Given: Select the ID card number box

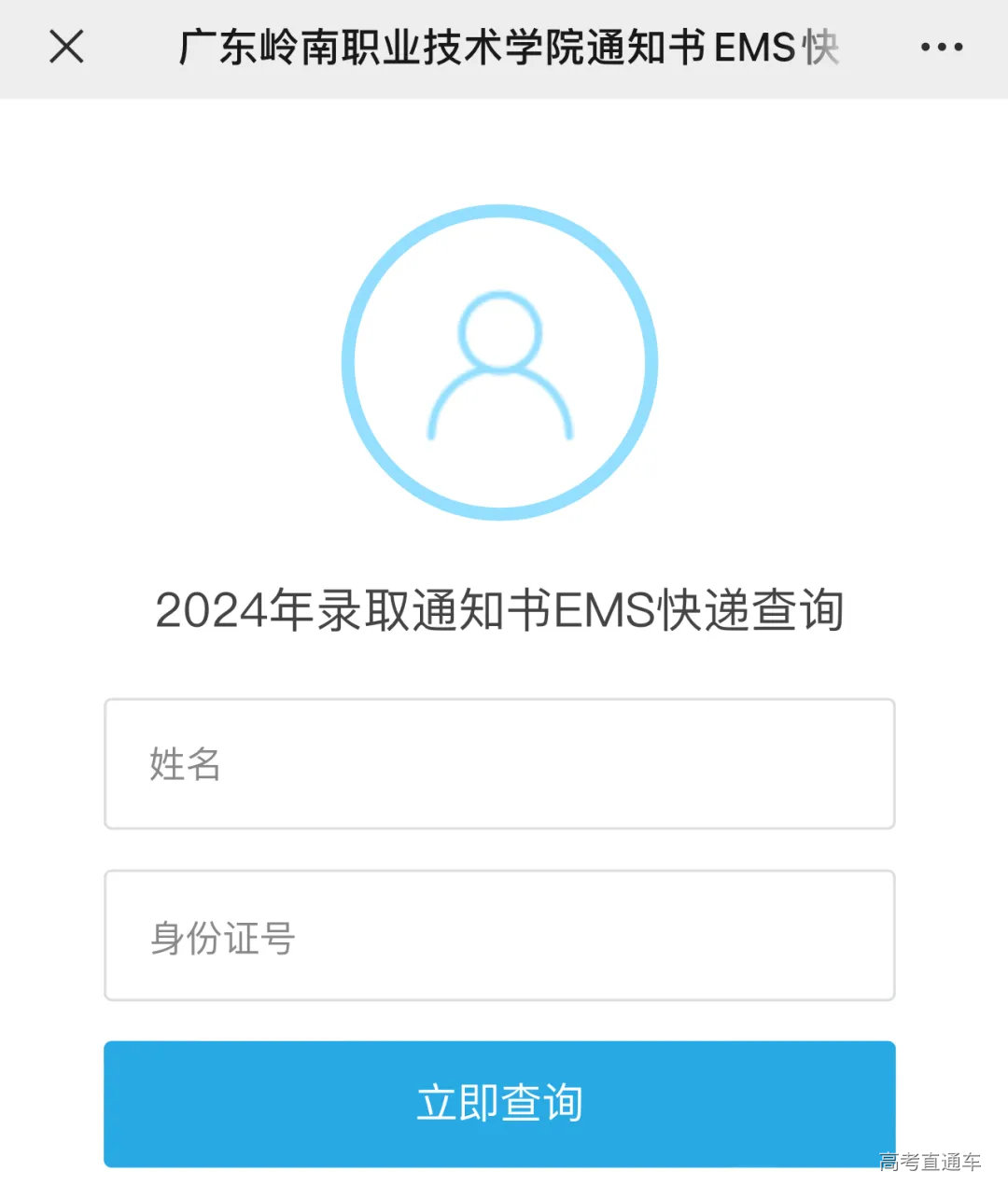Looking at the screenshot, I should [x=501, y=935].
